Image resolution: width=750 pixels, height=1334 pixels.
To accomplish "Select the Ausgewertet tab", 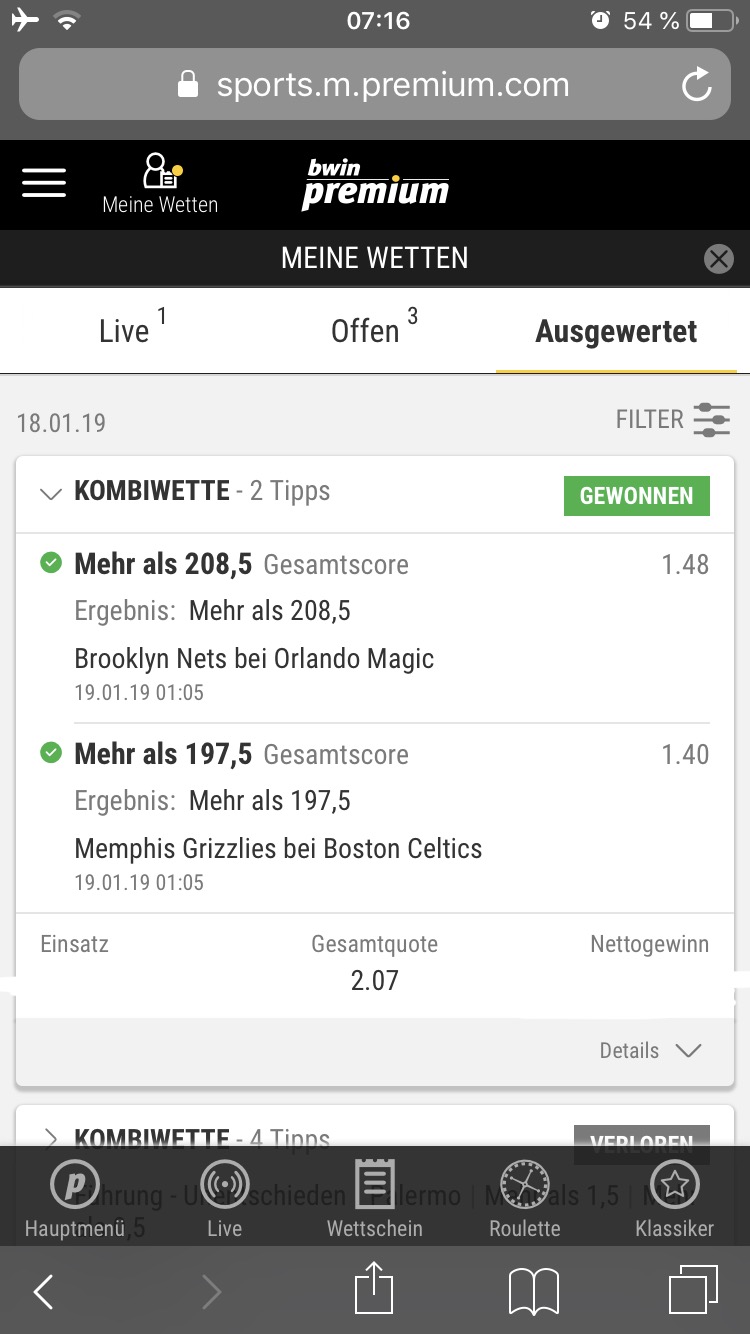I will 616,331.
